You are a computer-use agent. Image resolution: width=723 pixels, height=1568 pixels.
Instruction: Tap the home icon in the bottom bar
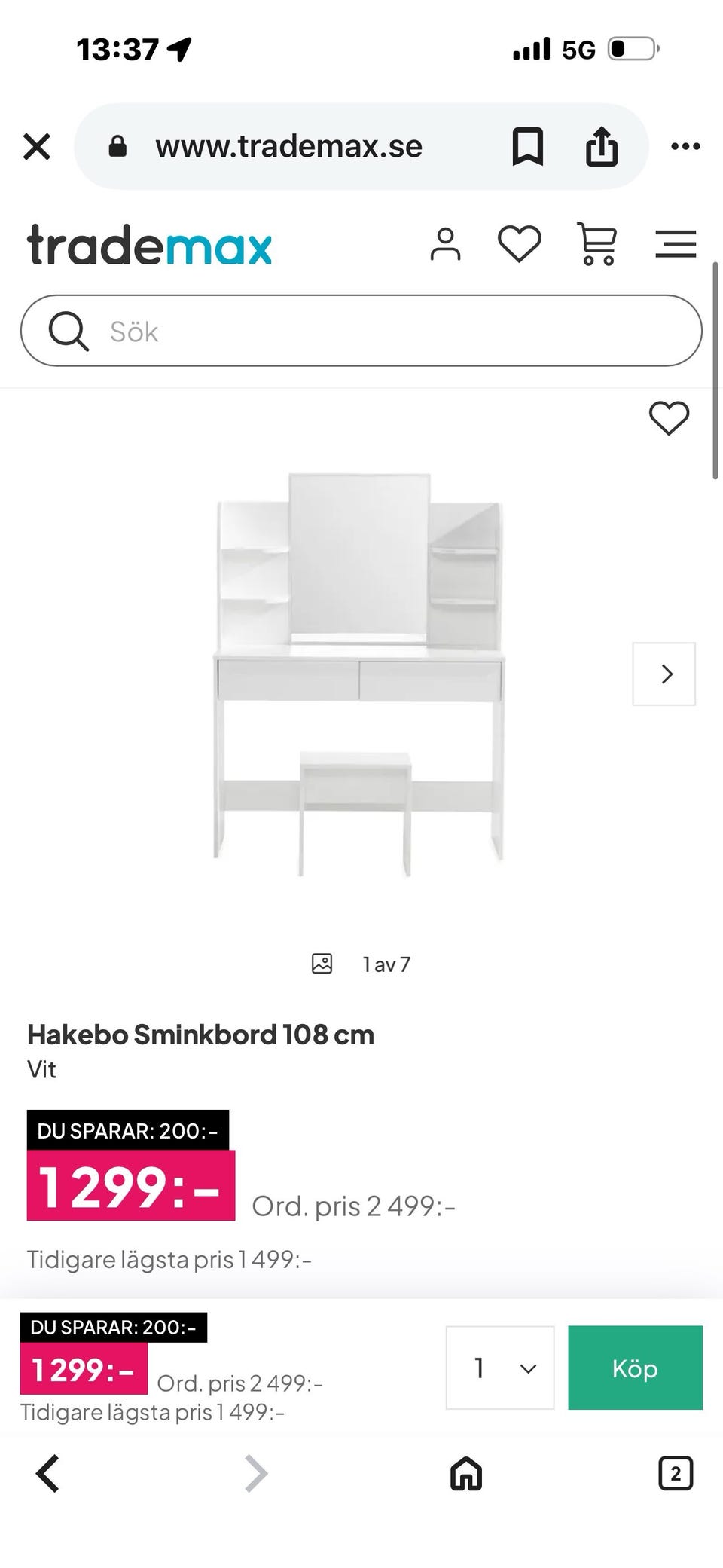465,1474
